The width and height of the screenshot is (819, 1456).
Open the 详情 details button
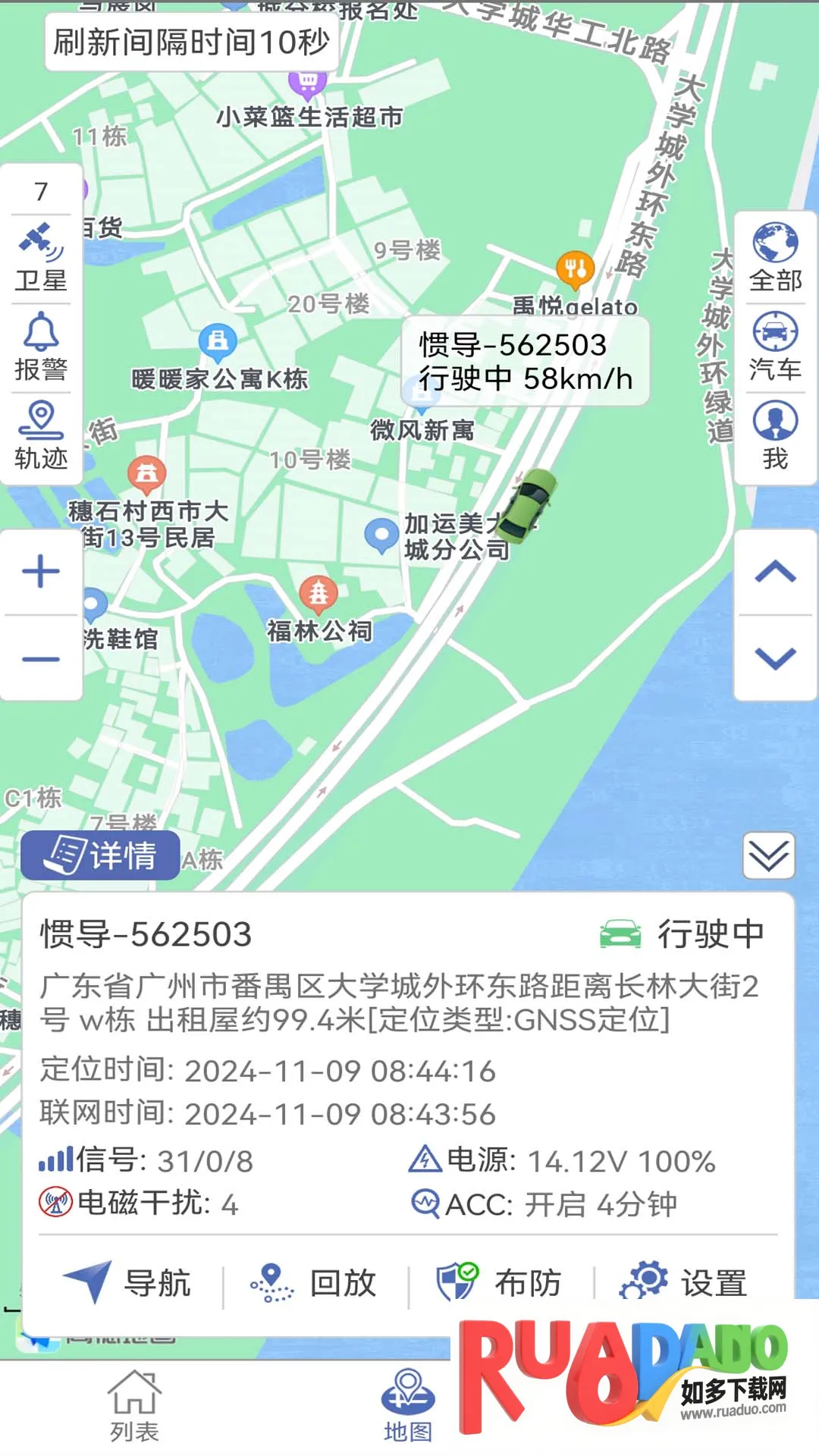click(100, 855)
